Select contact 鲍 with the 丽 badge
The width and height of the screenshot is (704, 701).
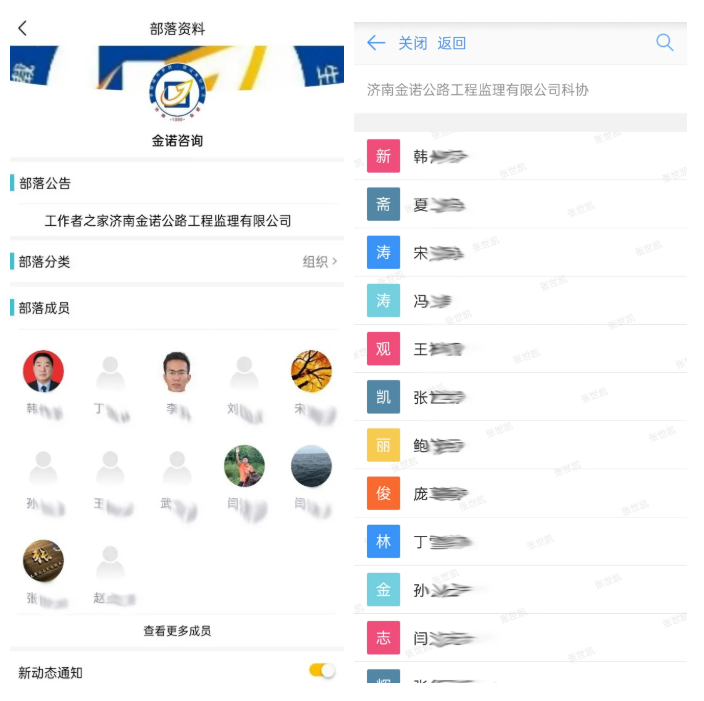(x=520, y=445)
